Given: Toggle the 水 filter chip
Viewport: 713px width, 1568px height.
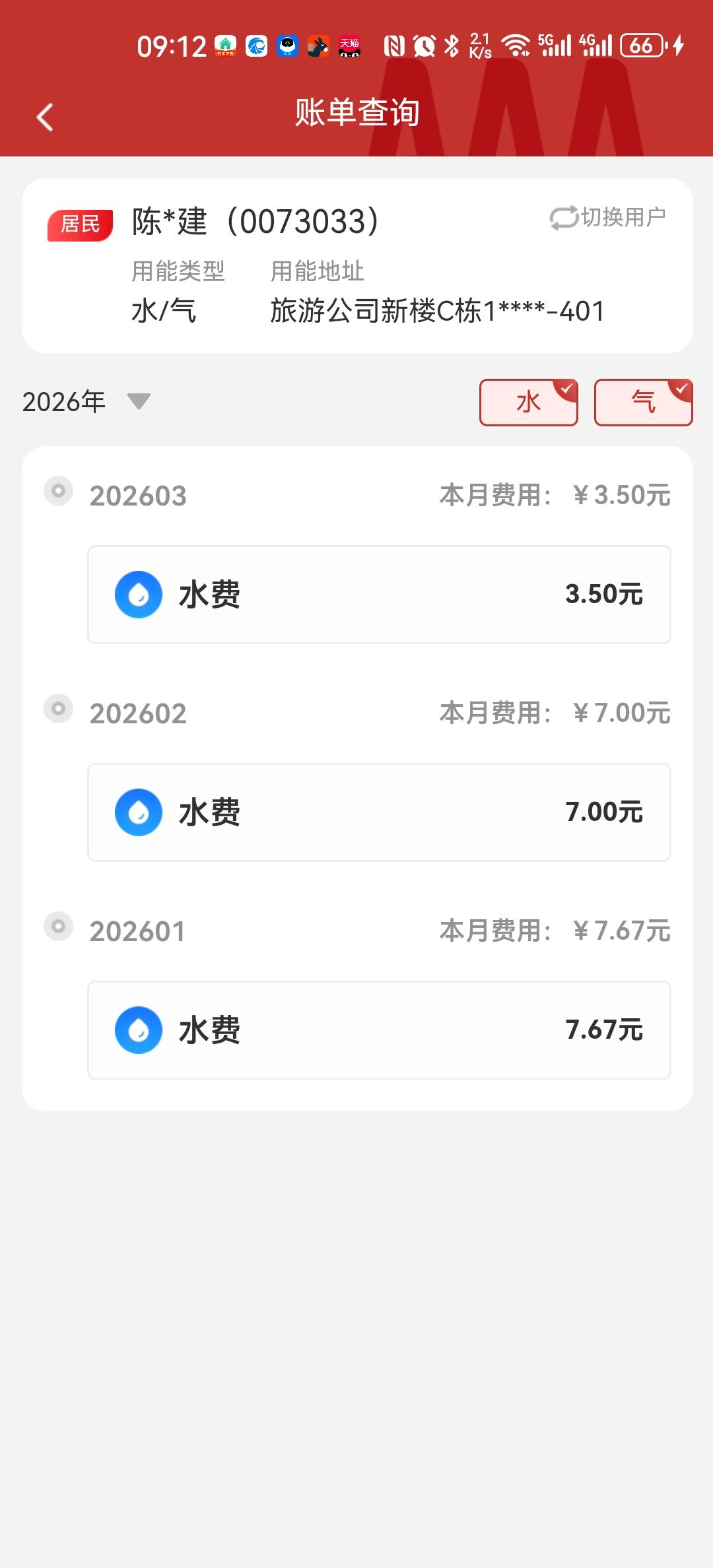Looking at the screenshot, I should coord(528,402).
